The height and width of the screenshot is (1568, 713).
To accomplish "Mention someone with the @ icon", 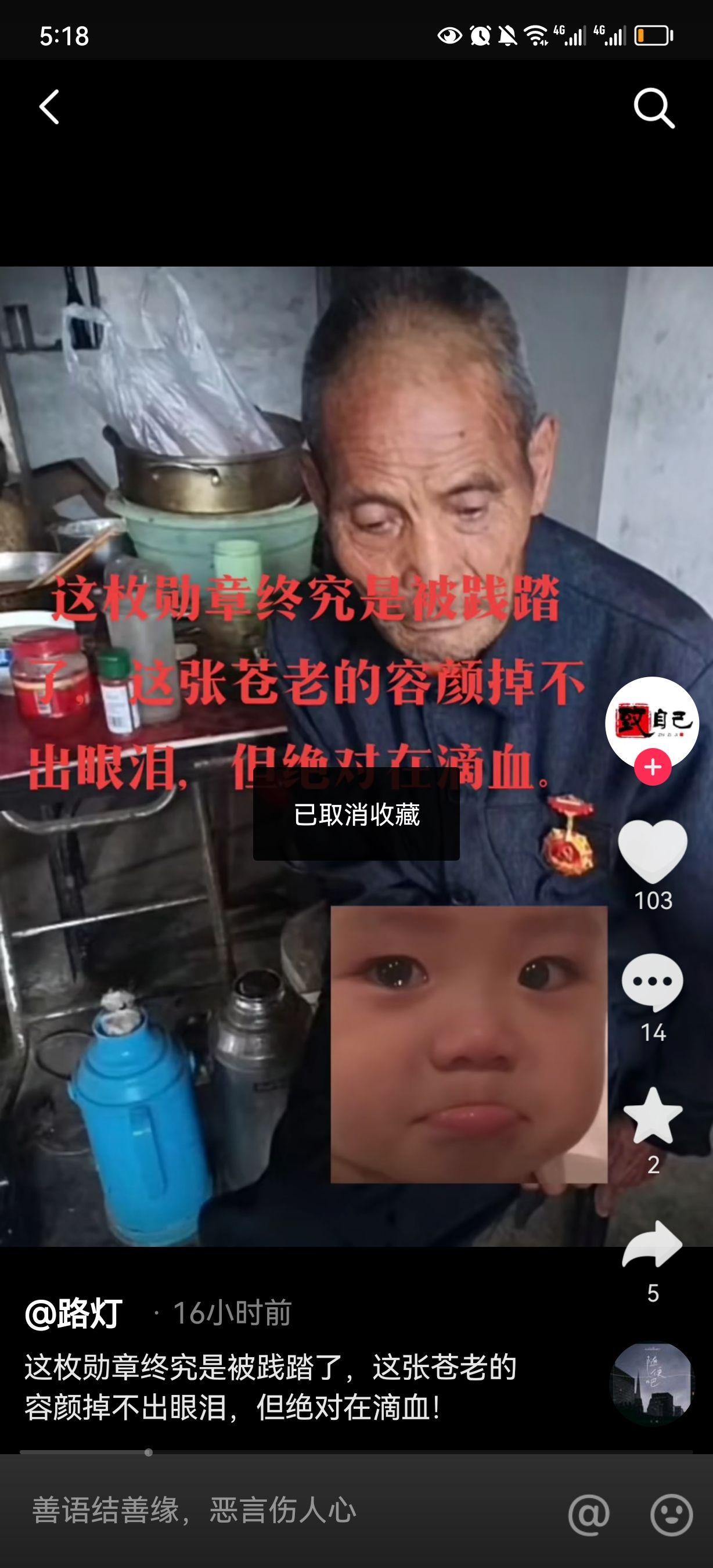I will coord(588,1513).
